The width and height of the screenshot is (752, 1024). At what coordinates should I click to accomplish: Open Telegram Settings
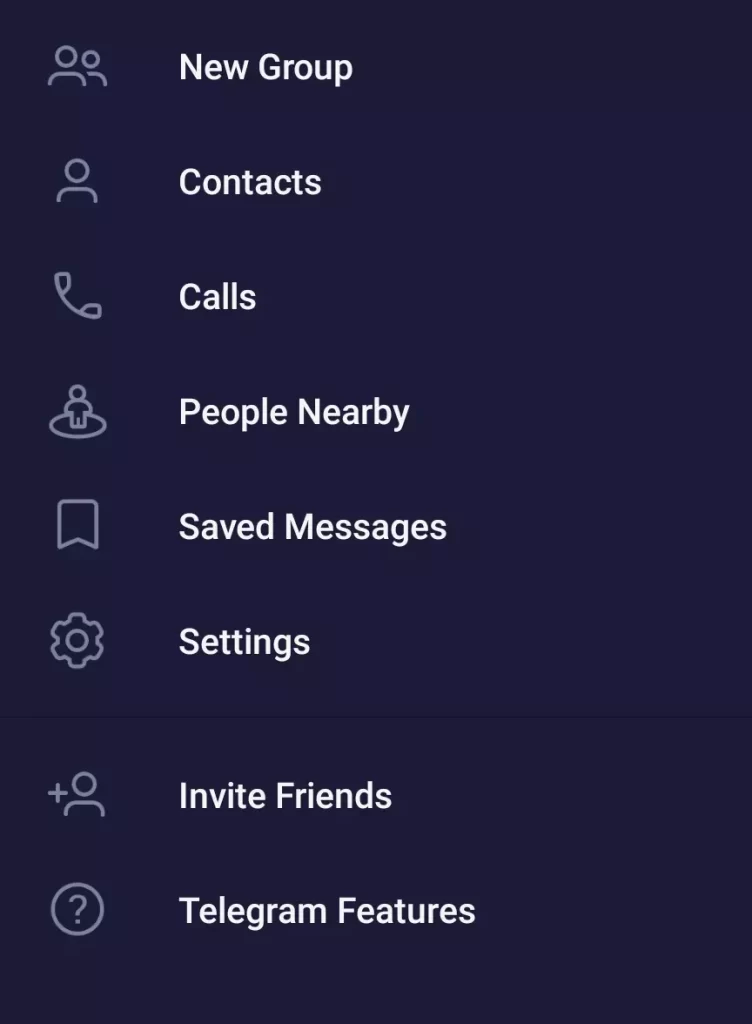click(244, 642)
